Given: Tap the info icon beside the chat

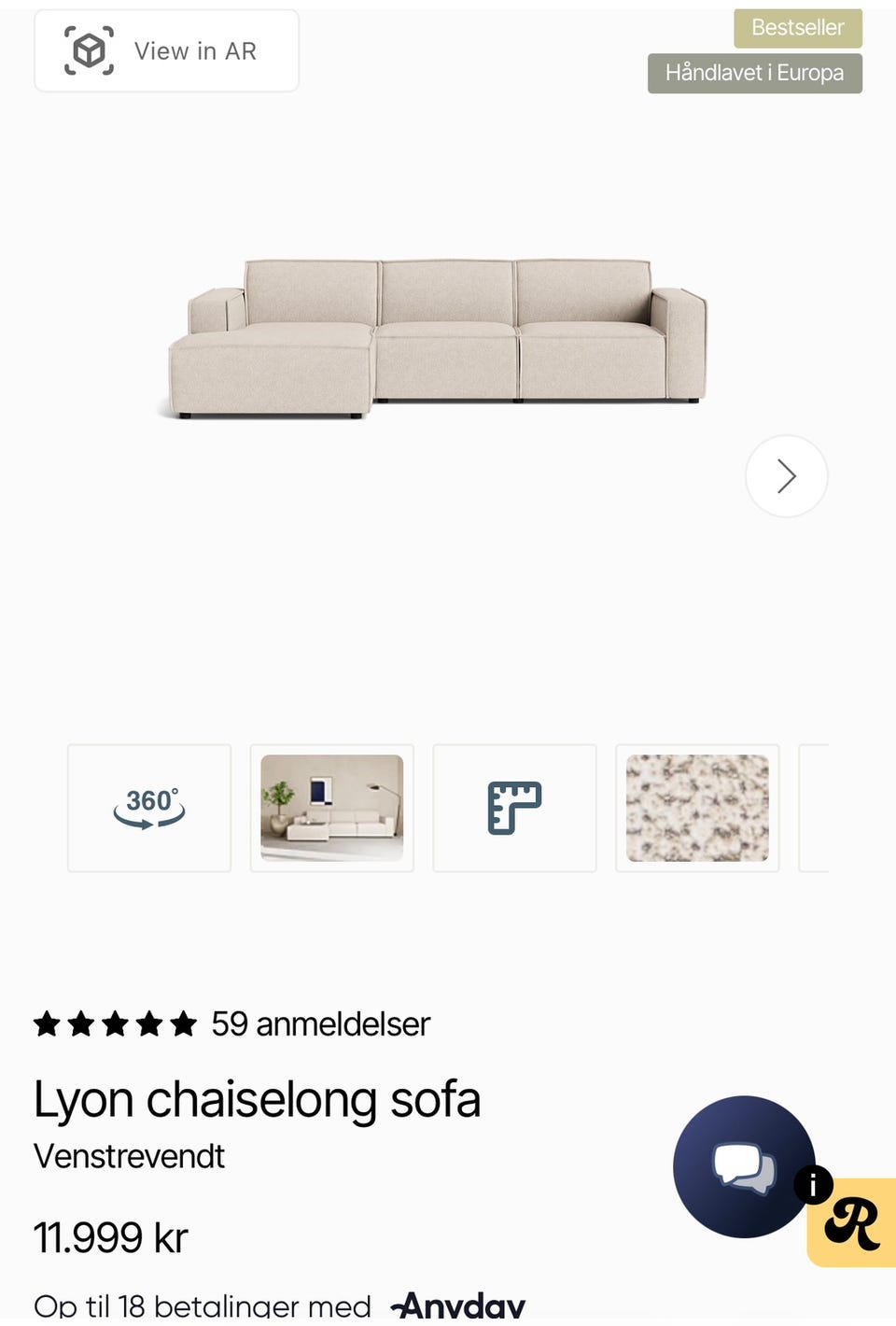Looking at the screenshot, I should (x=813, y=1185).
